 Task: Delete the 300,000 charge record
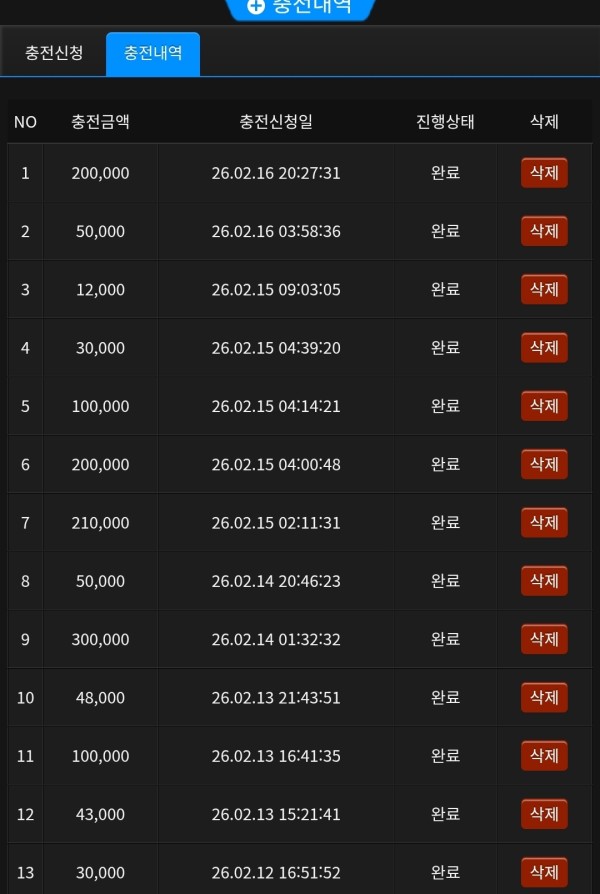point(544,639)
